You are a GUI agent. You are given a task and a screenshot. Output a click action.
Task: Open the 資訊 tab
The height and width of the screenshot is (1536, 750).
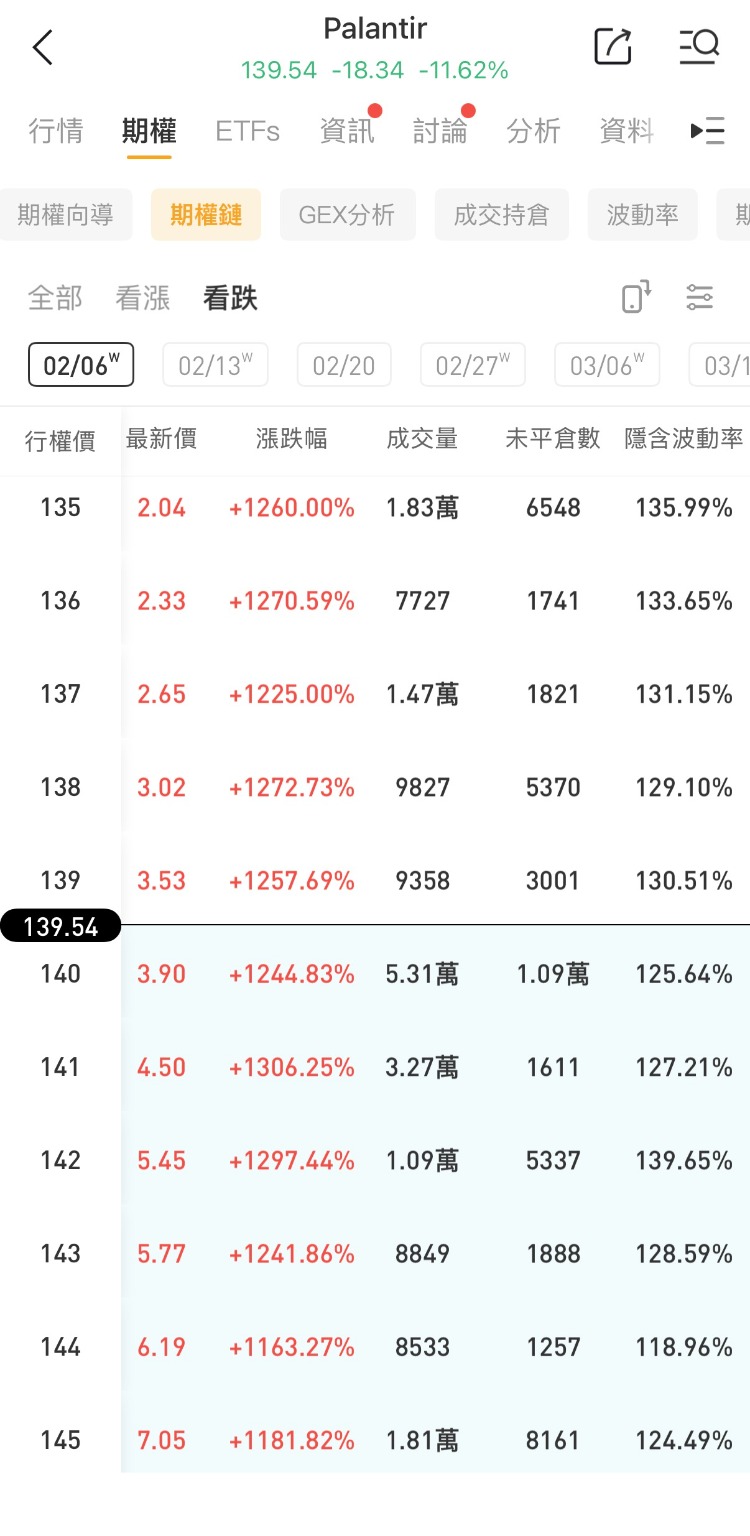click(346, 131)
